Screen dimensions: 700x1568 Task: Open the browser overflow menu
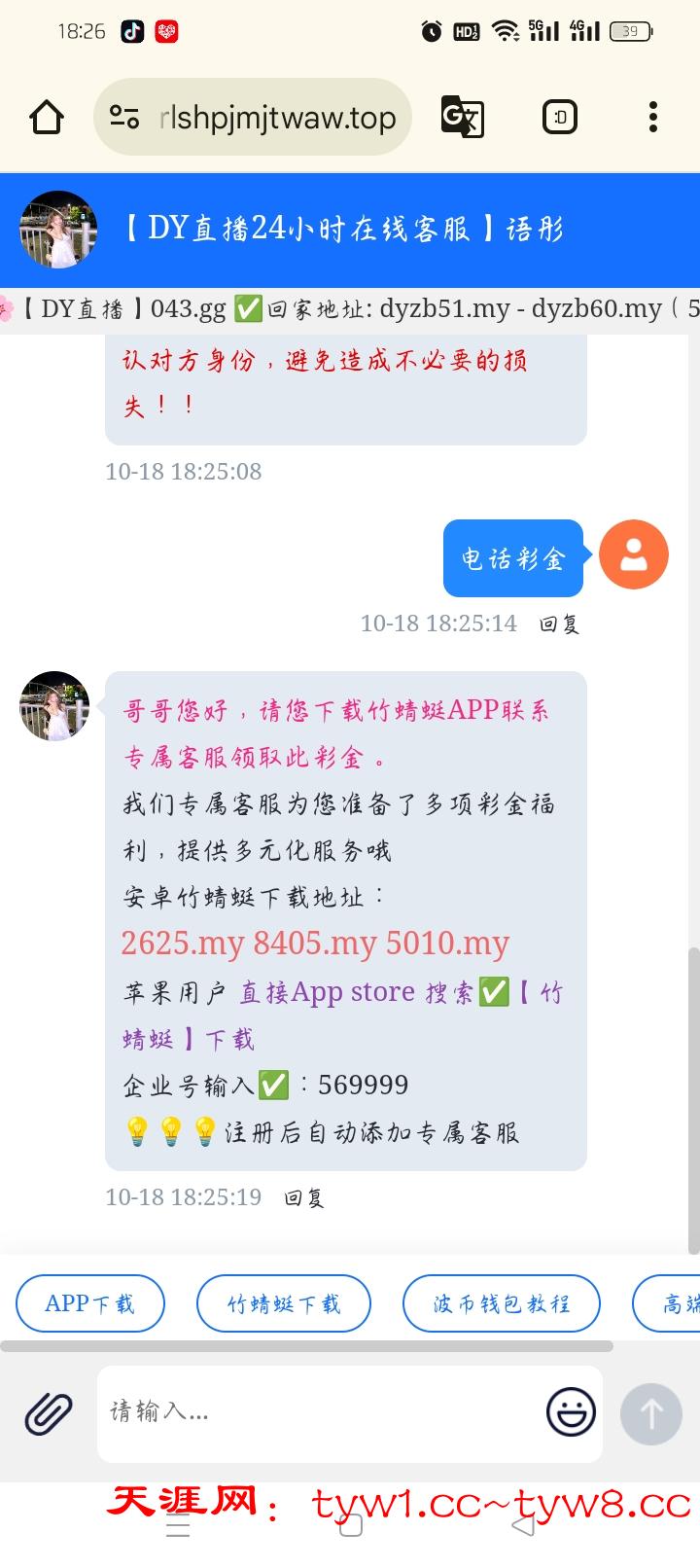pyautogui.click(x=653, y=118)
